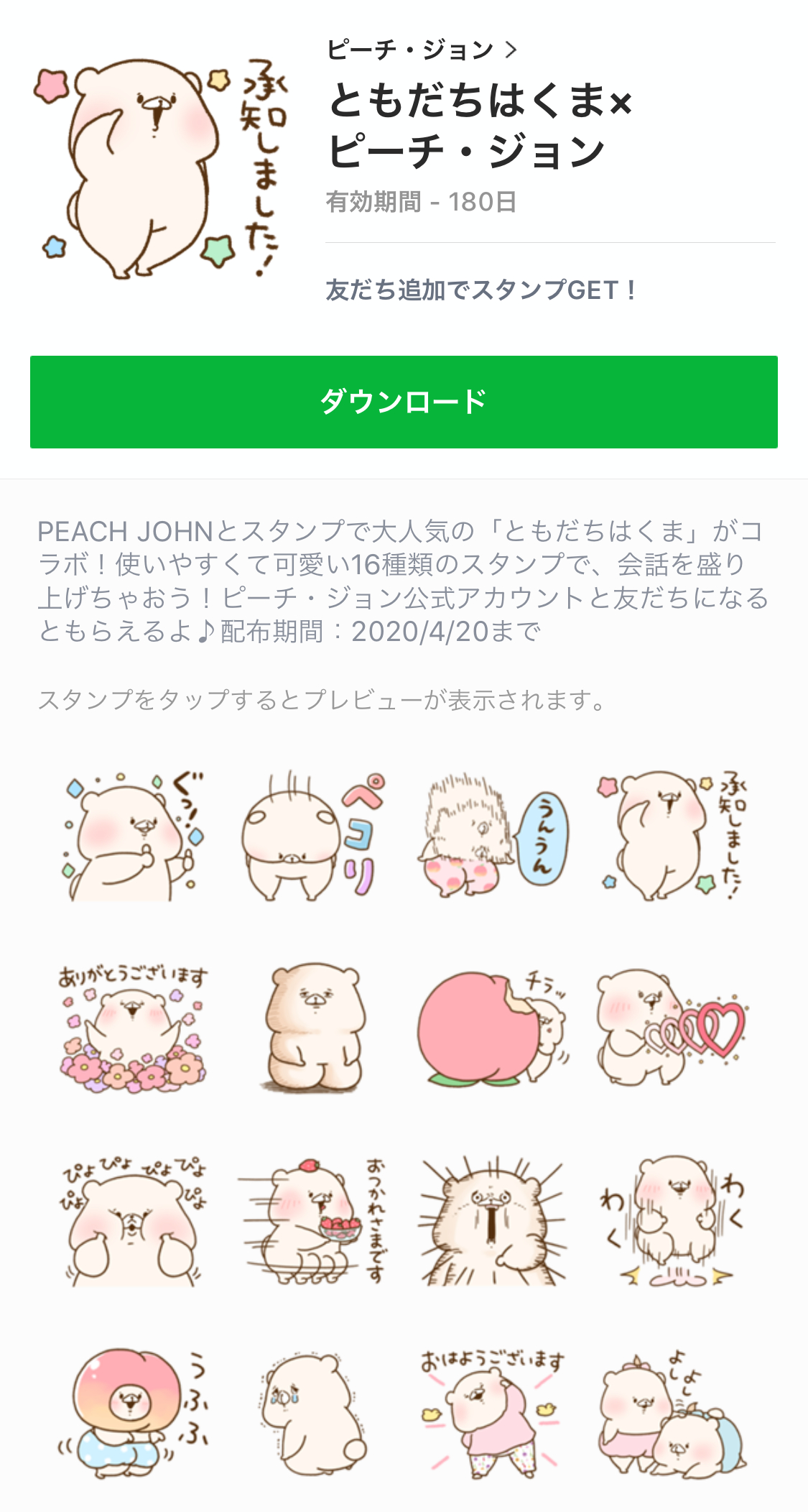
Task: Tap the green ダウンロード button
Action: tap(404, 402)
